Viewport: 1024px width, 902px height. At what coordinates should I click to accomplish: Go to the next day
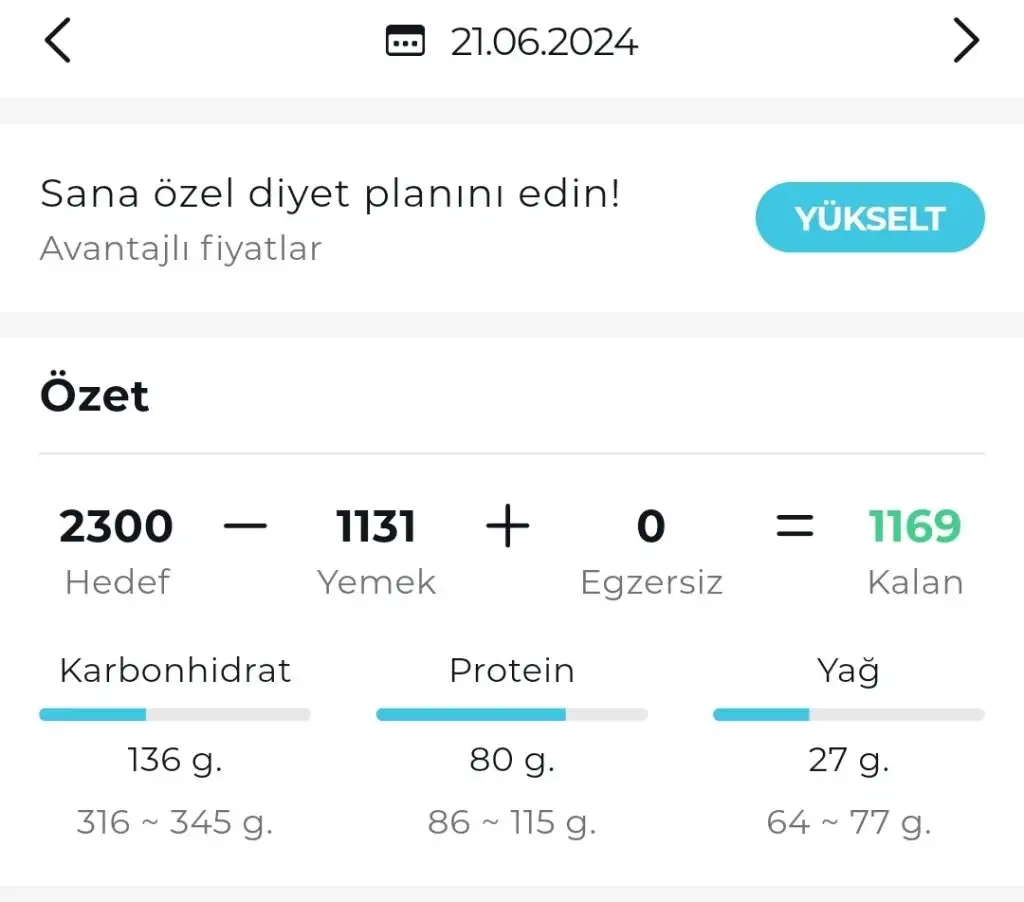(x=965, y=42)
